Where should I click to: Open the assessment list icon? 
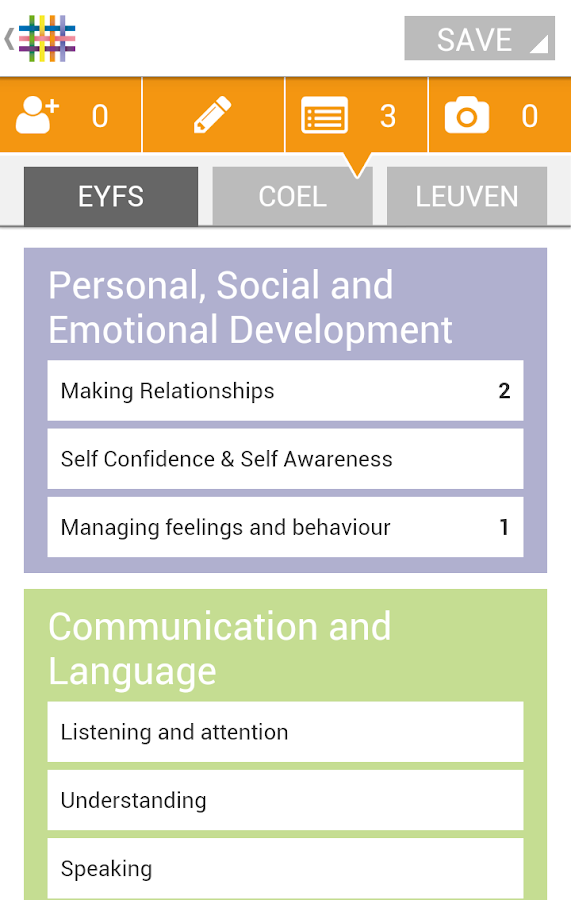coord(325,115)
